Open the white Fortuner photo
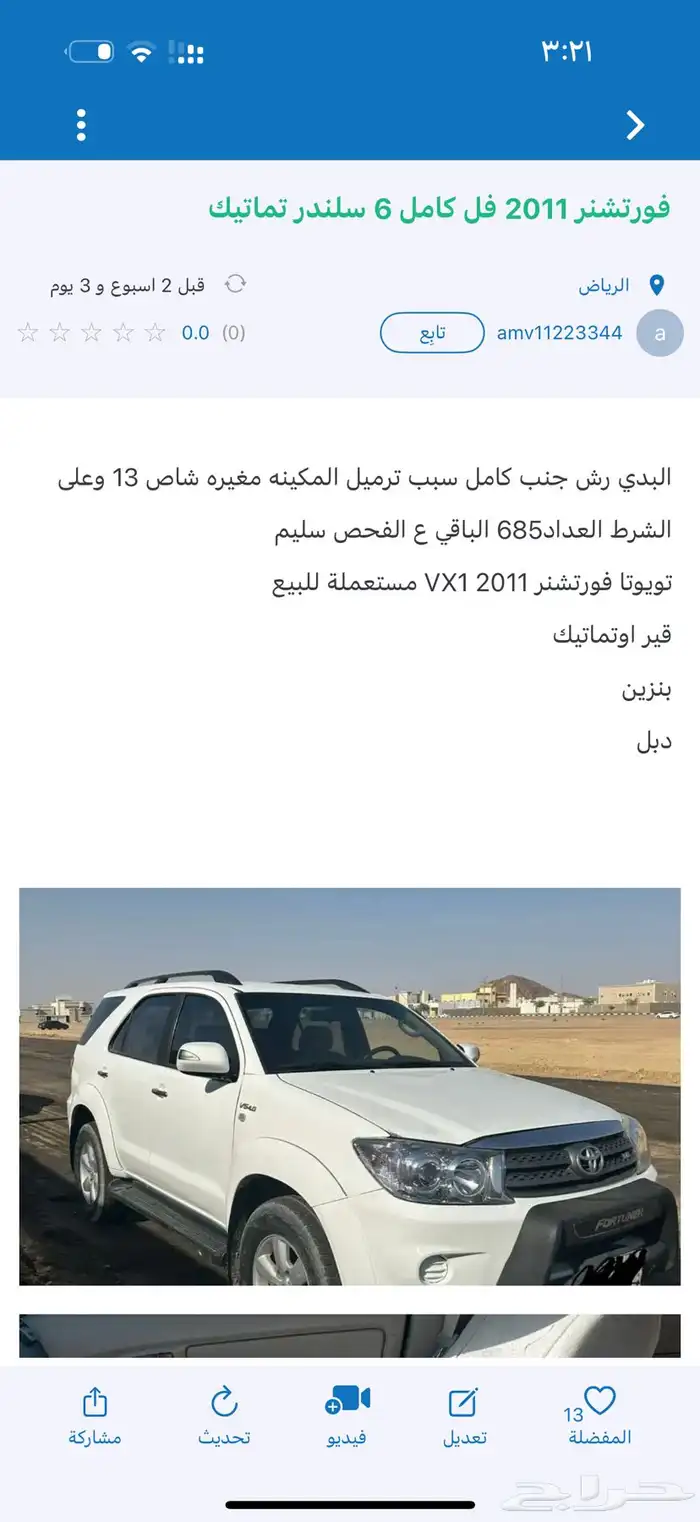The image size is (700, 1522). pyautogui.click(x=350, y=1086)
